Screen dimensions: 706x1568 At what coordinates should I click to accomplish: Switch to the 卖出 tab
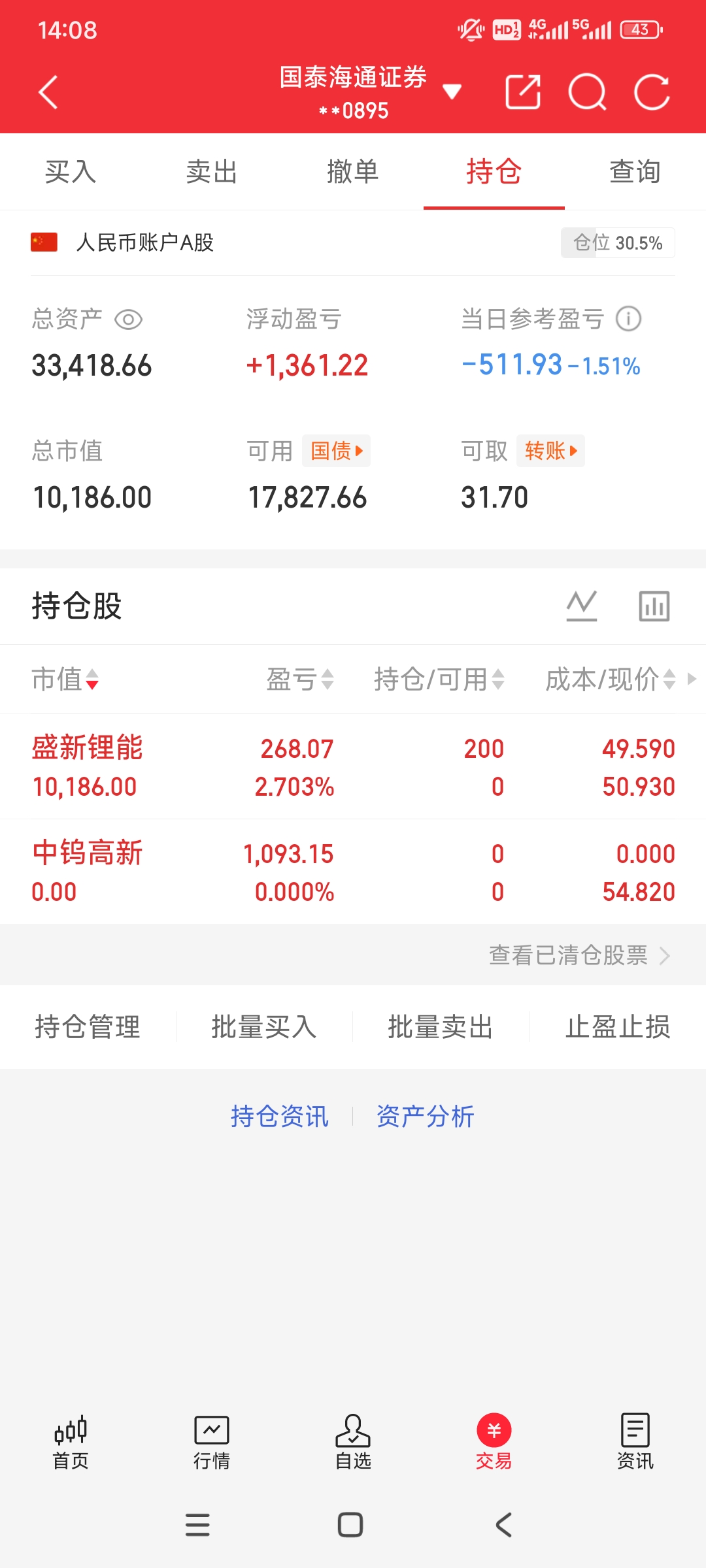(212, 172)
